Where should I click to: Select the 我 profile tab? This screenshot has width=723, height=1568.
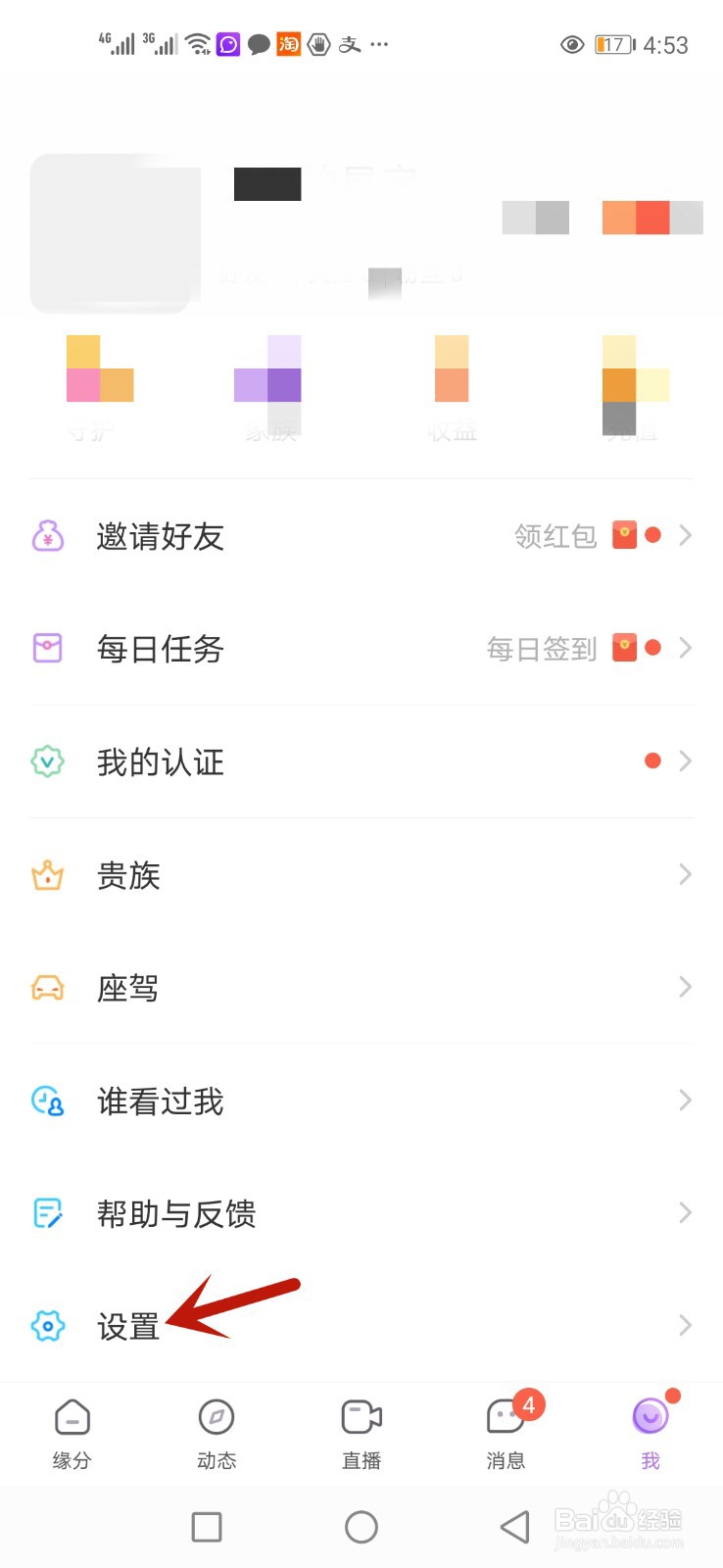coord(651,1433)
